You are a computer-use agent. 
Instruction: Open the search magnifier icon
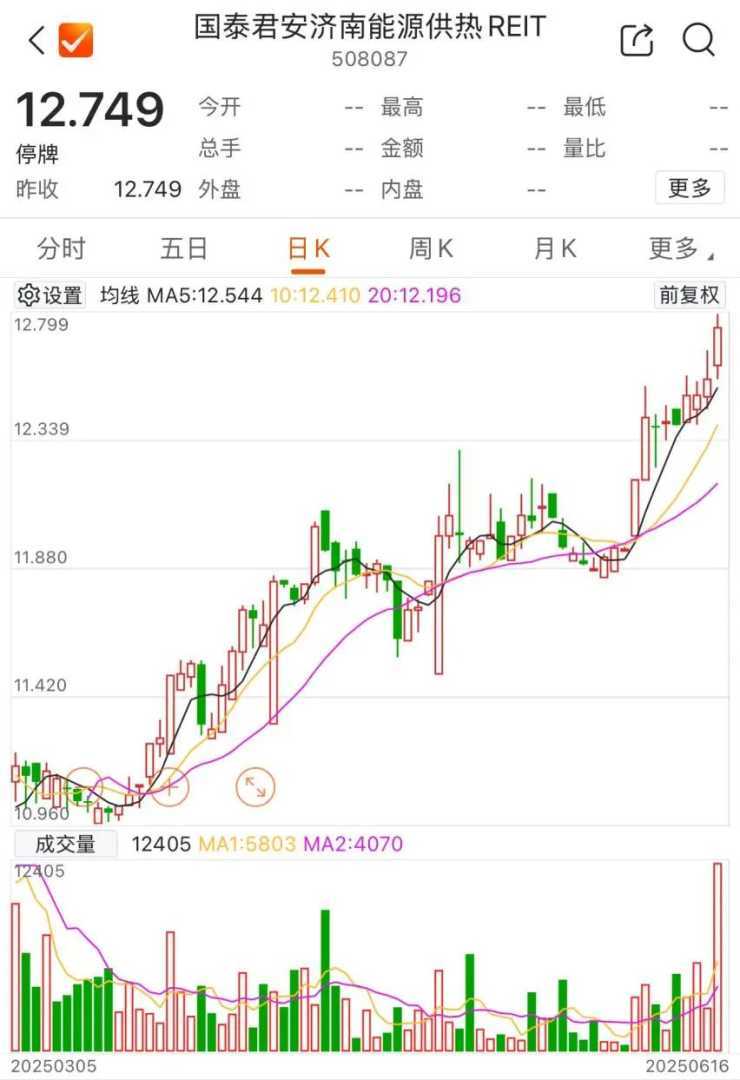pyautogui.click(x=699, y=40)
